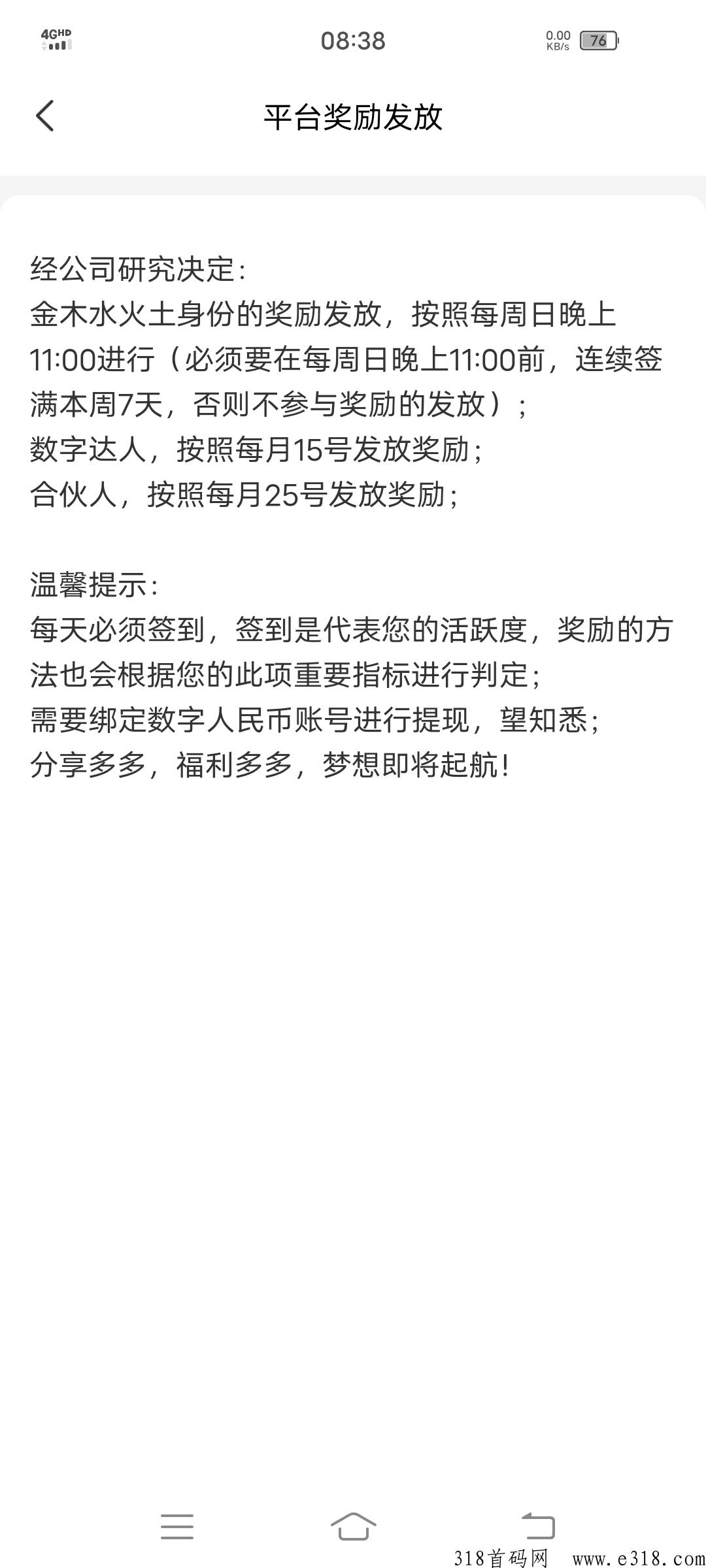Tap the clock showing 08:38

353,41
